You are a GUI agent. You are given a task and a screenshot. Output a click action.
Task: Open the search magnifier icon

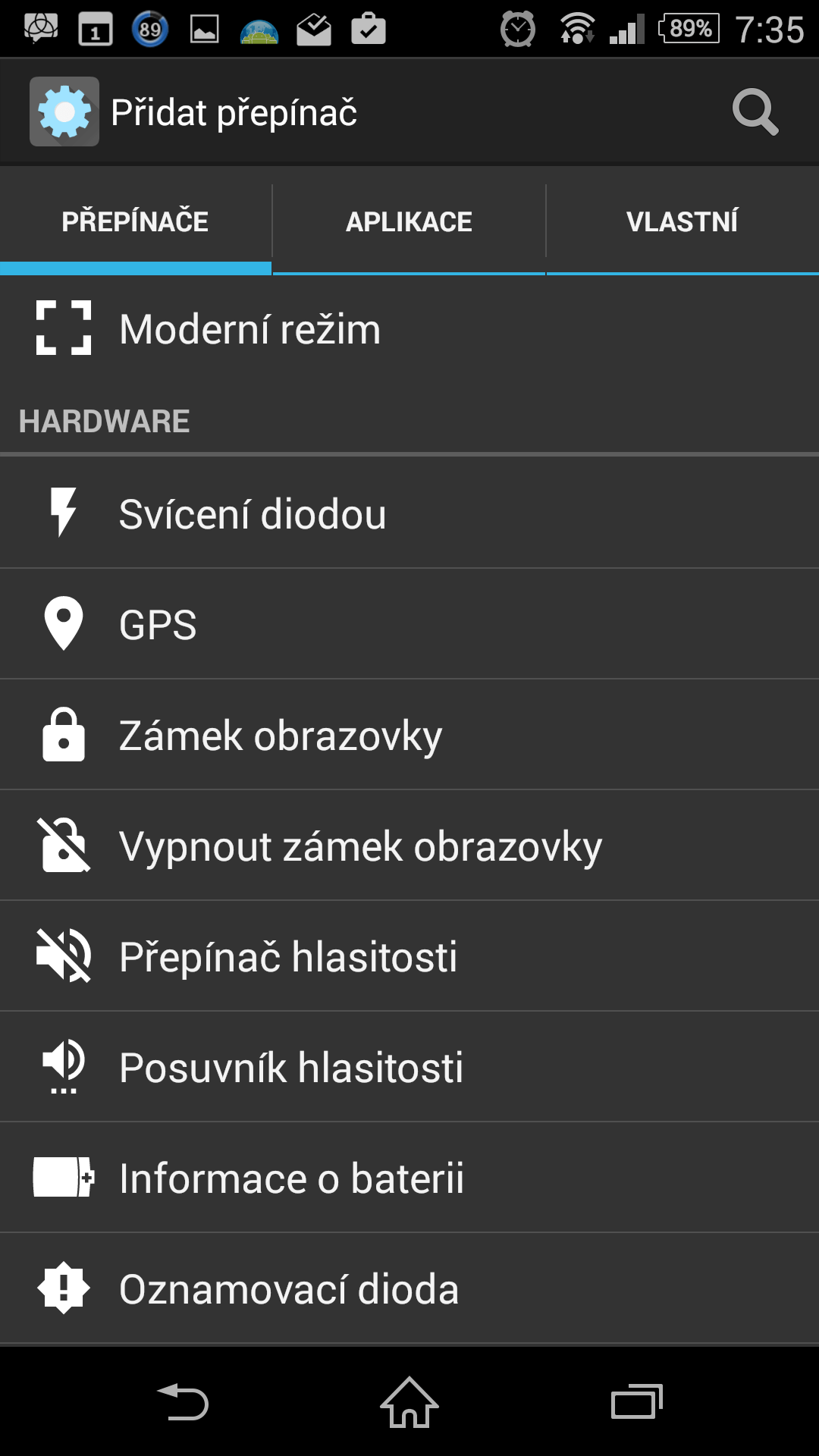755,112
